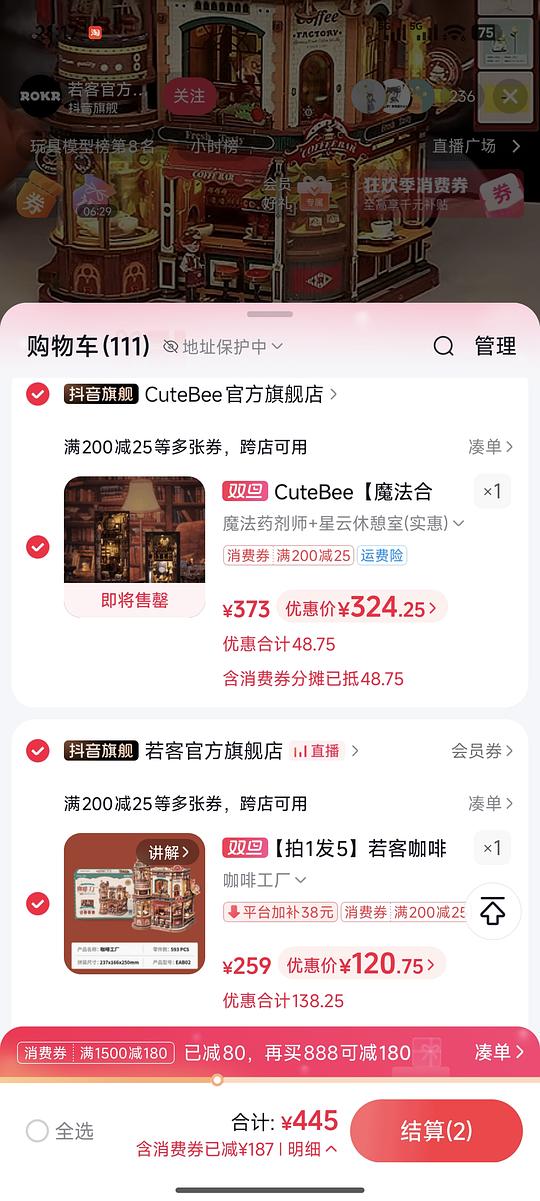The image size is (540, 1201).
Task: Jump back to the top of the cart
Action: point(492,911)
